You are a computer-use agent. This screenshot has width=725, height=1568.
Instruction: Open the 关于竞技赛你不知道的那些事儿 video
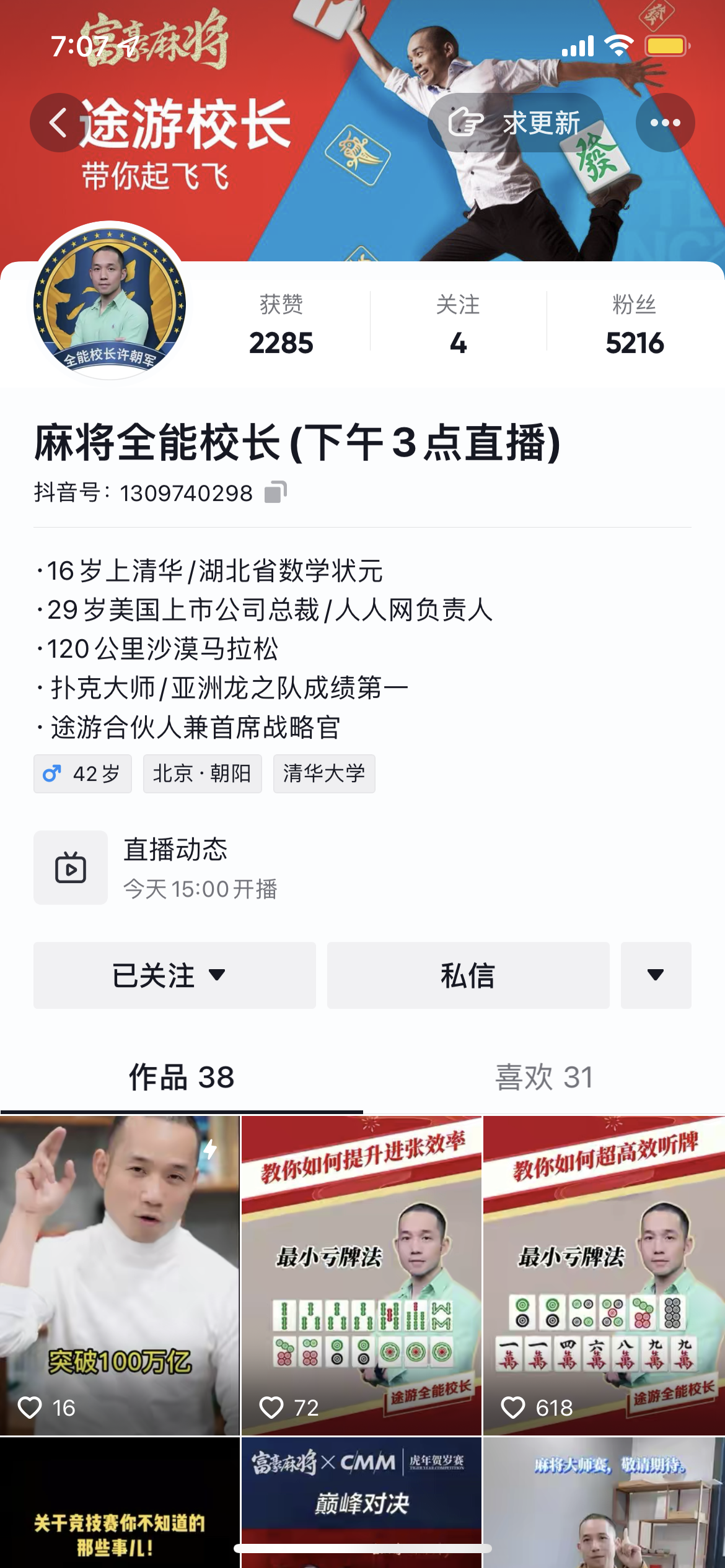coord(120,1503)
